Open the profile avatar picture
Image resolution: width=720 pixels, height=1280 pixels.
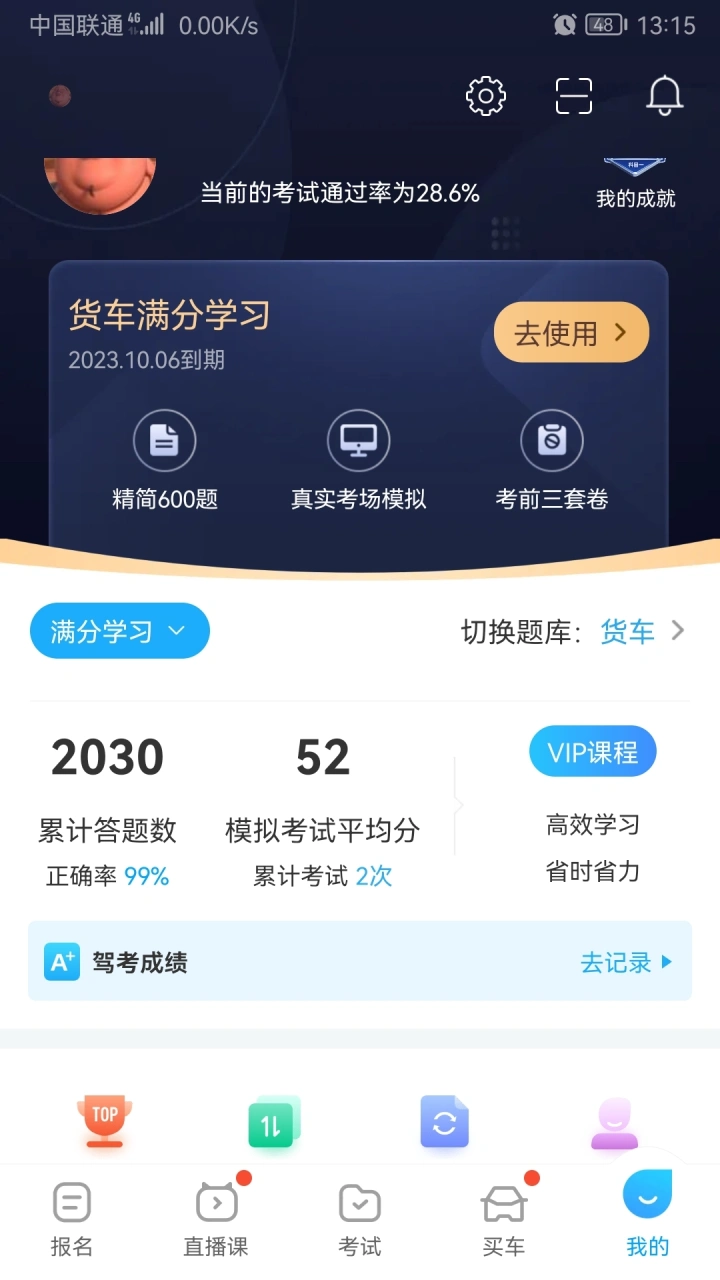pos(100,184)
